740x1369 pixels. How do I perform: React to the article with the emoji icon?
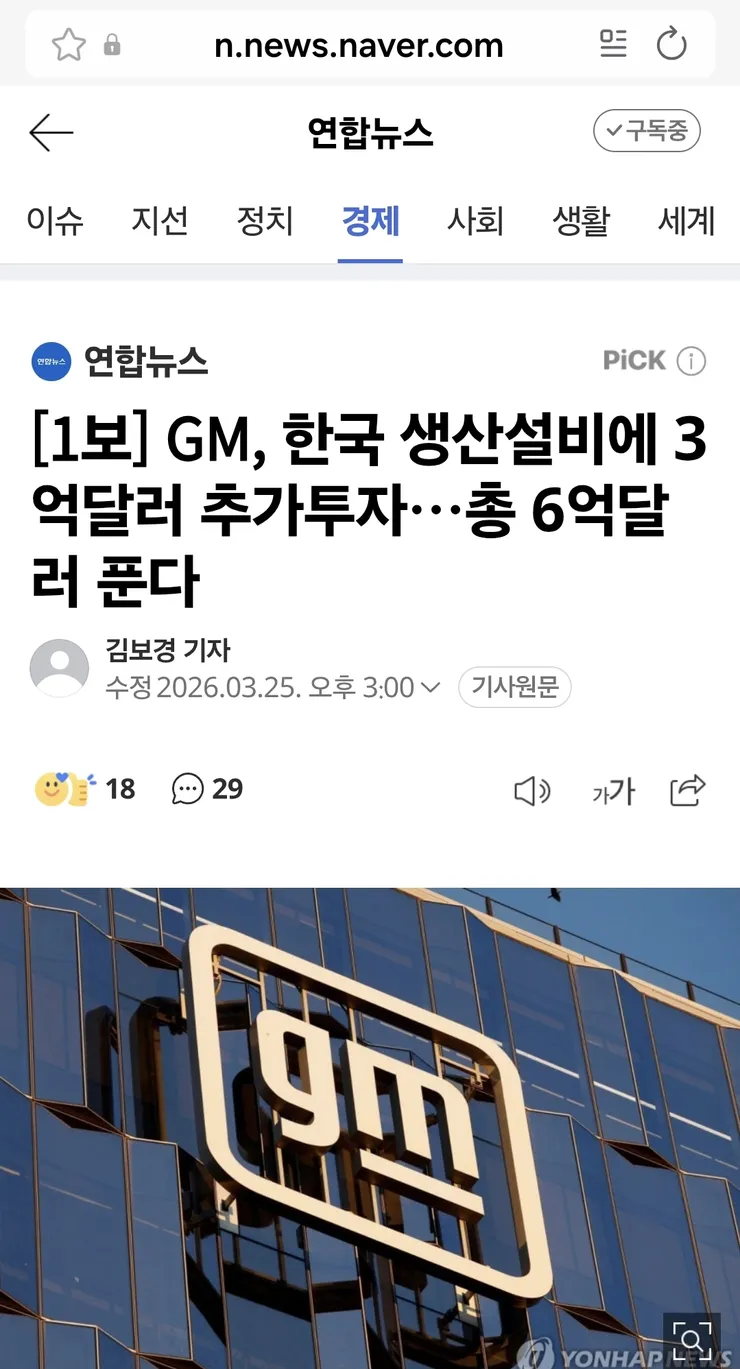66,789
